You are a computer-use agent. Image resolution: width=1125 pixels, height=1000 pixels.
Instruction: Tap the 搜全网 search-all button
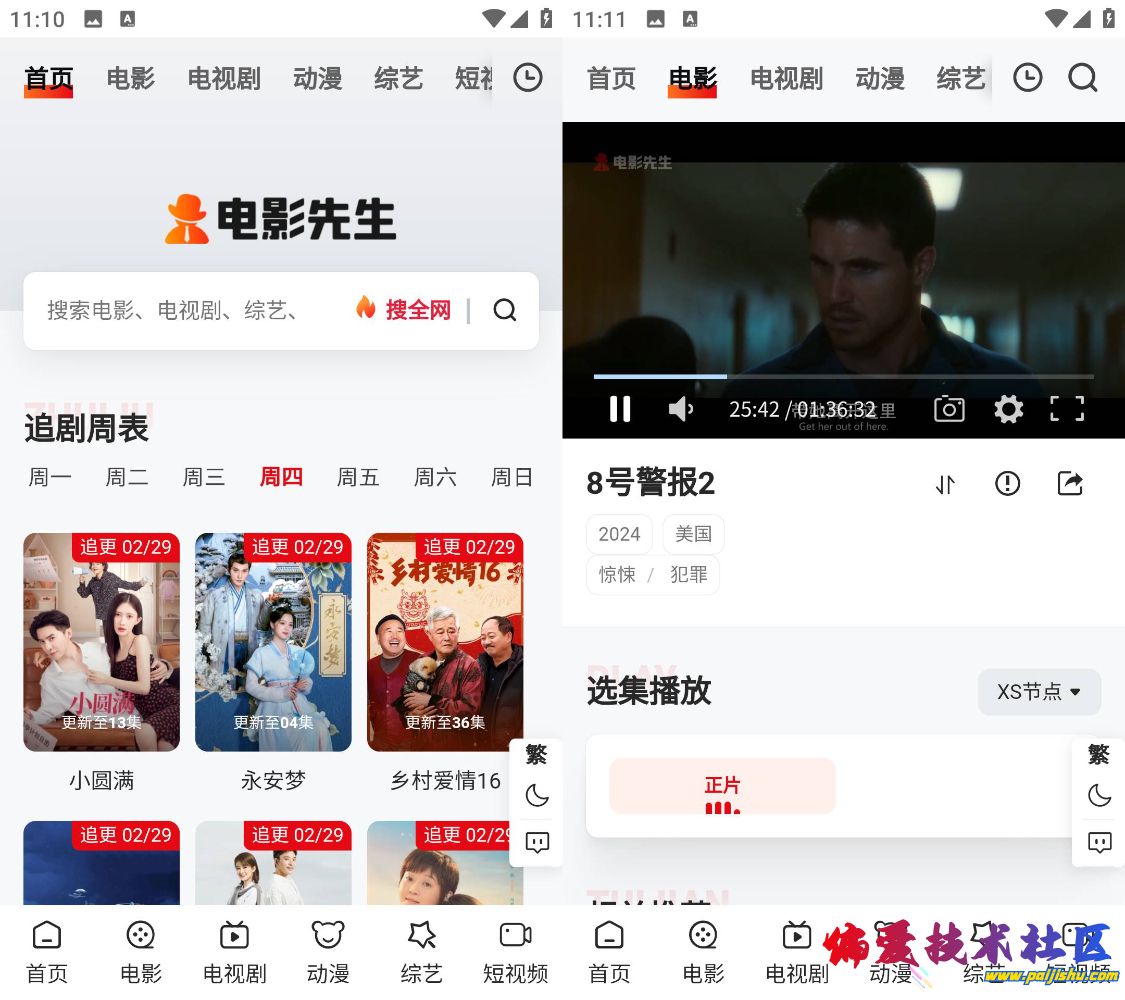[405, 310]
